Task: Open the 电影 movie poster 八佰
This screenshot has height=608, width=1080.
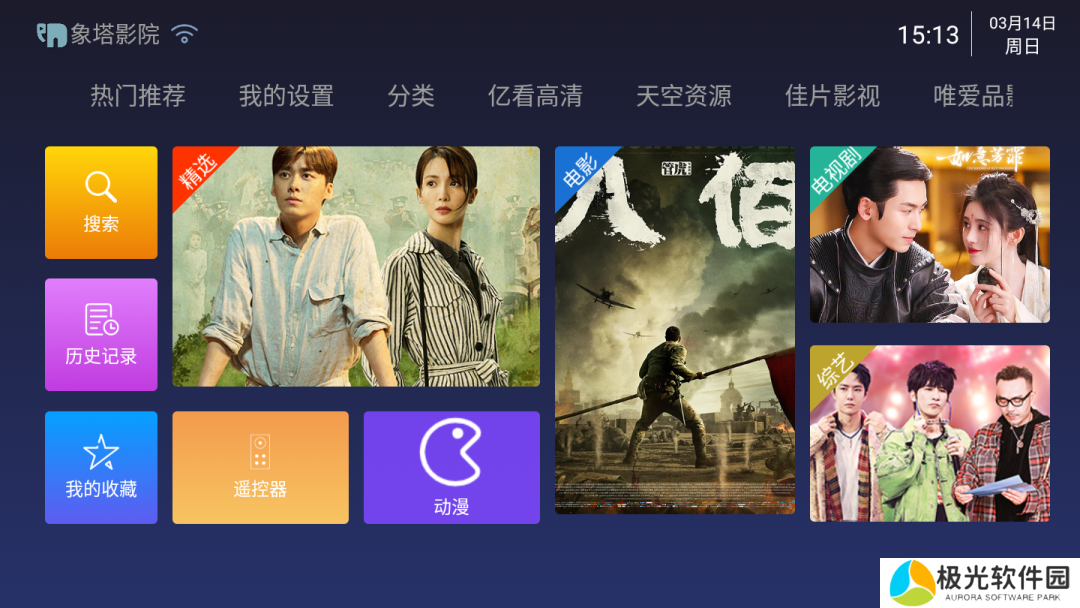Action: (x=675, y=330)
